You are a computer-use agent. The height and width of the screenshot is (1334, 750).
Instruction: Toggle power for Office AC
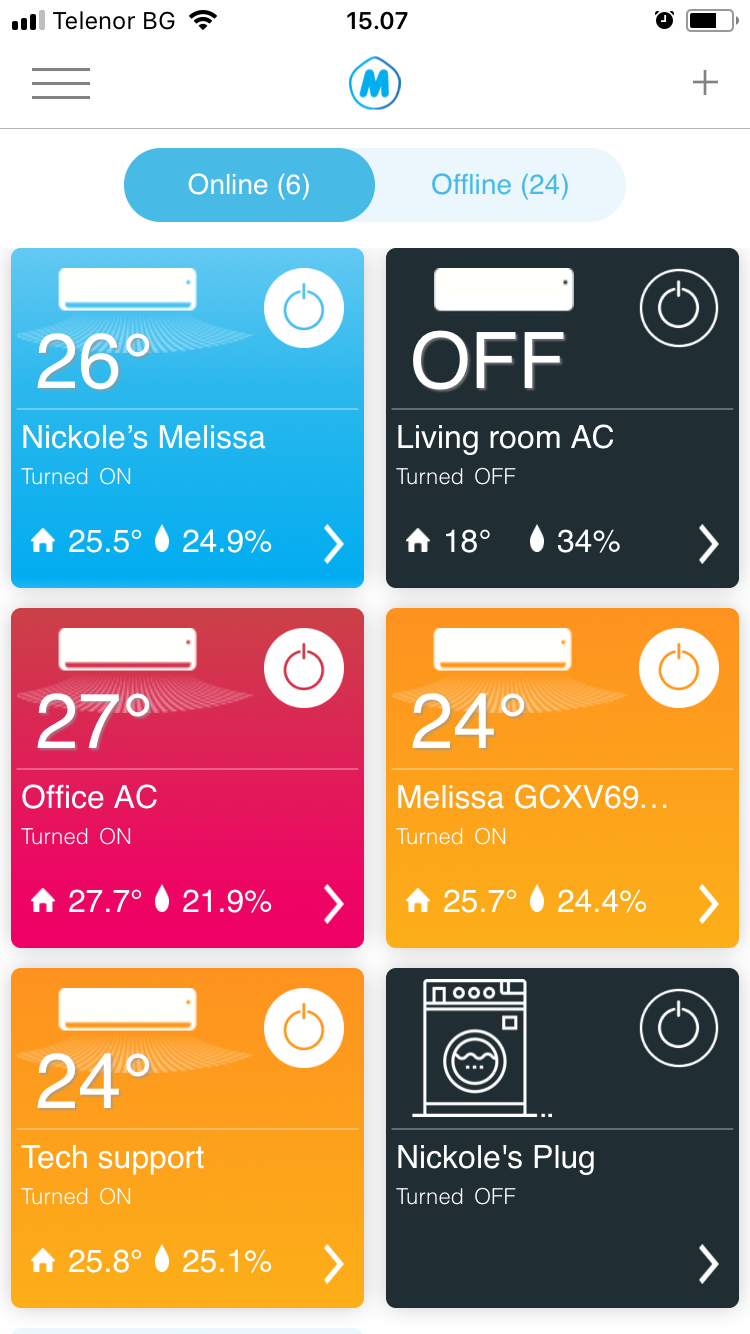tap(304, 669)
